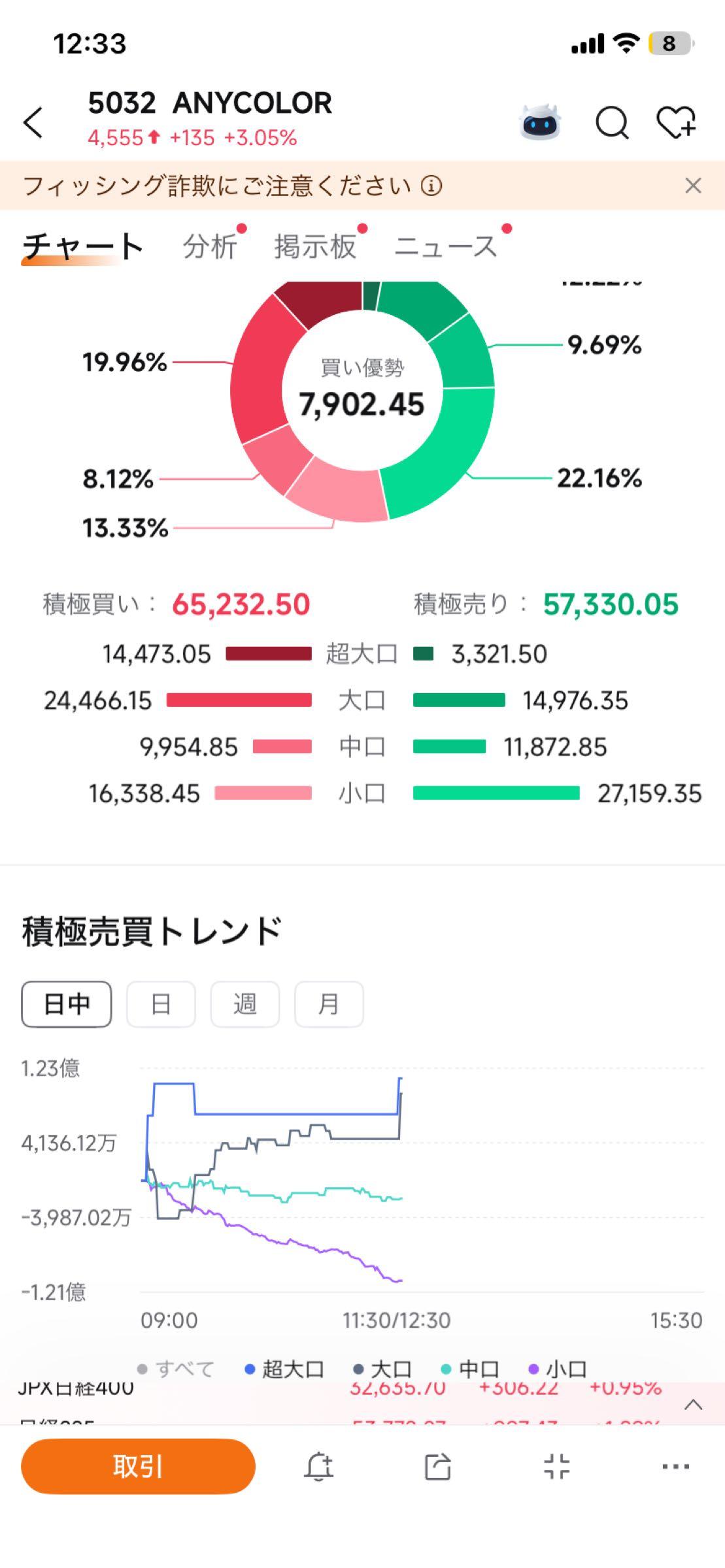
Task: Add ANYCOLOR to favorites via heart icon
Action: (x=677, y=123)
